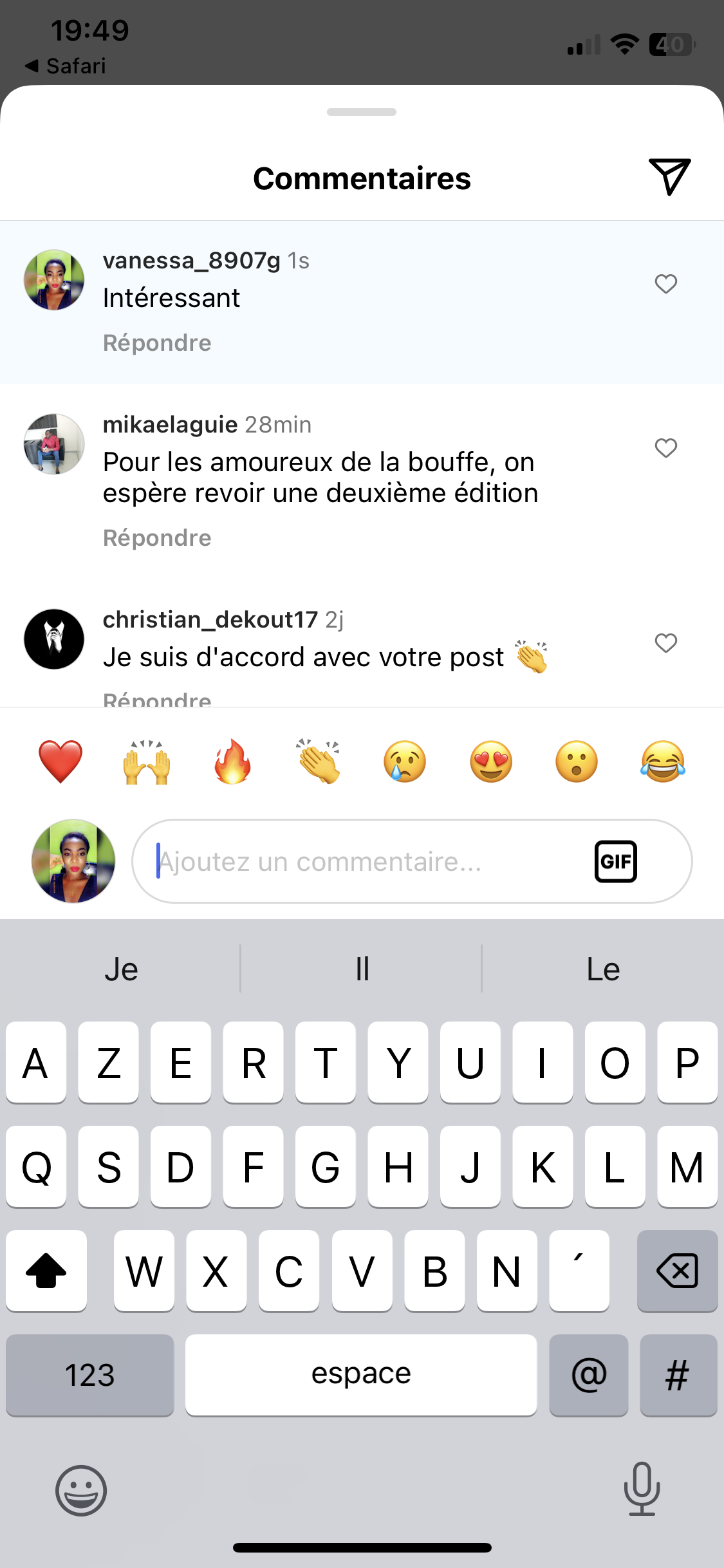The width and height of the screenshot is (724, 1568).
Task: Share the post via the paper plane icon
Action: (x=669, y=176)
